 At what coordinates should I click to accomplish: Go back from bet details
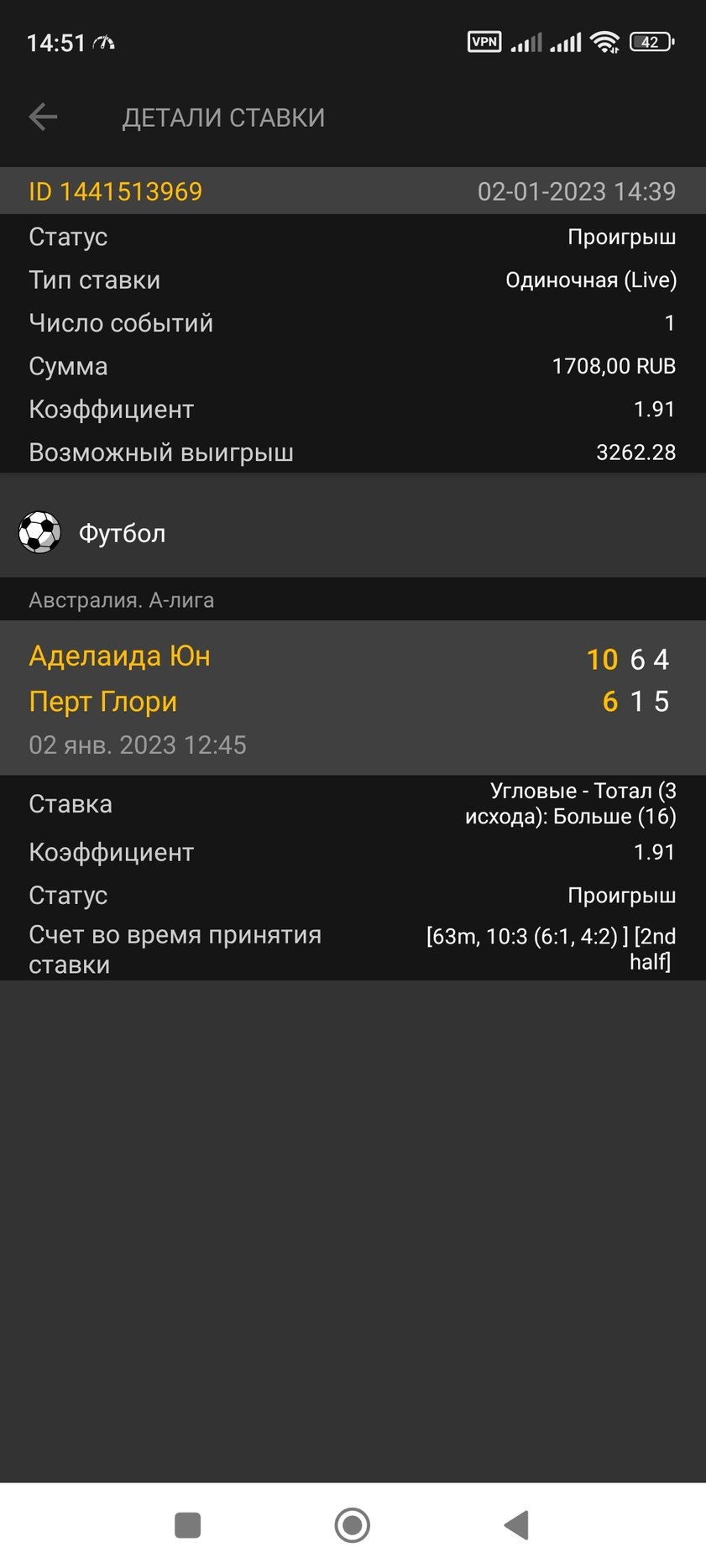(44, 118)
